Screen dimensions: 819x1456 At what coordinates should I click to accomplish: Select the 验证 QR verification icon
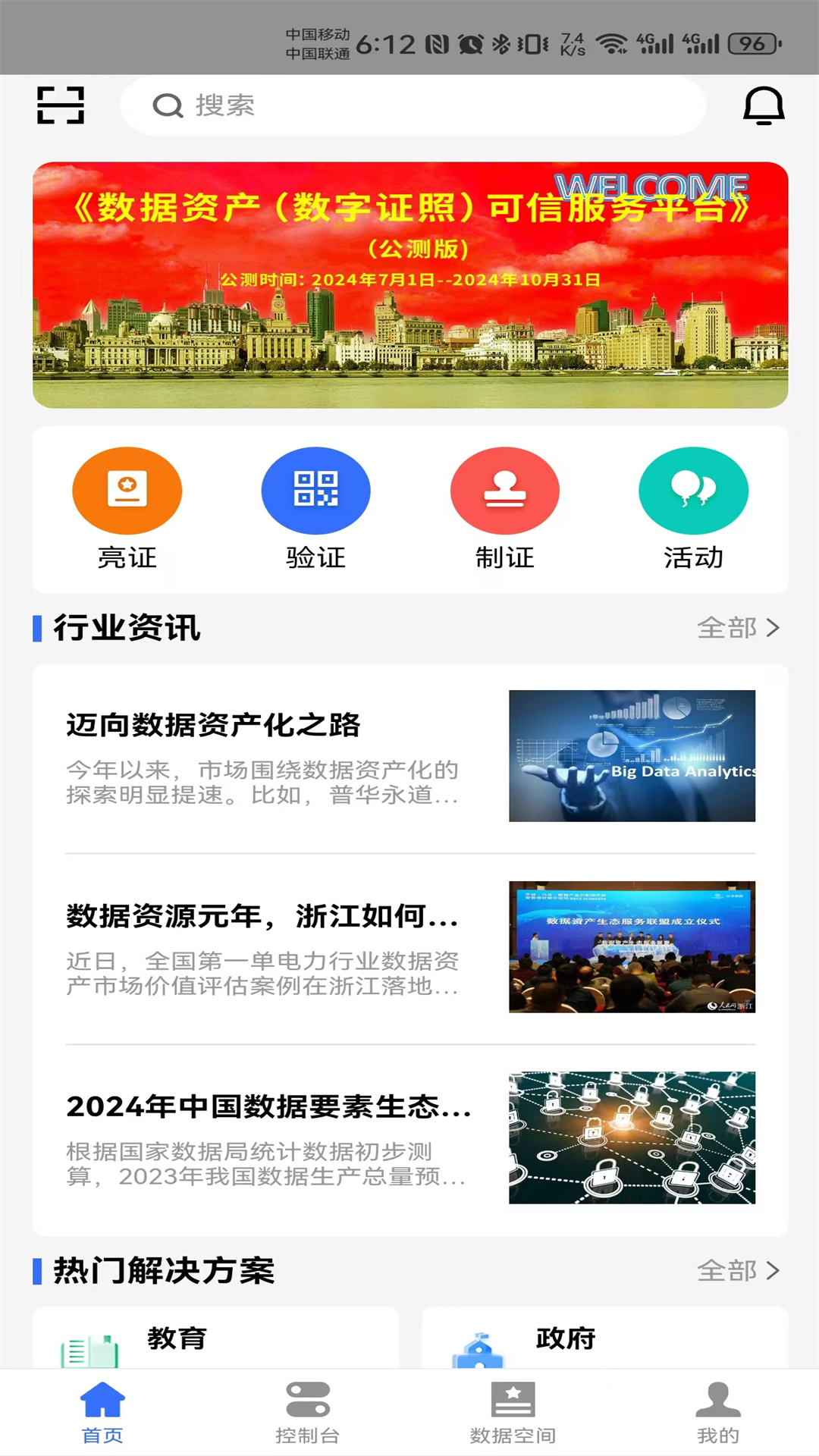pos(315,490)
